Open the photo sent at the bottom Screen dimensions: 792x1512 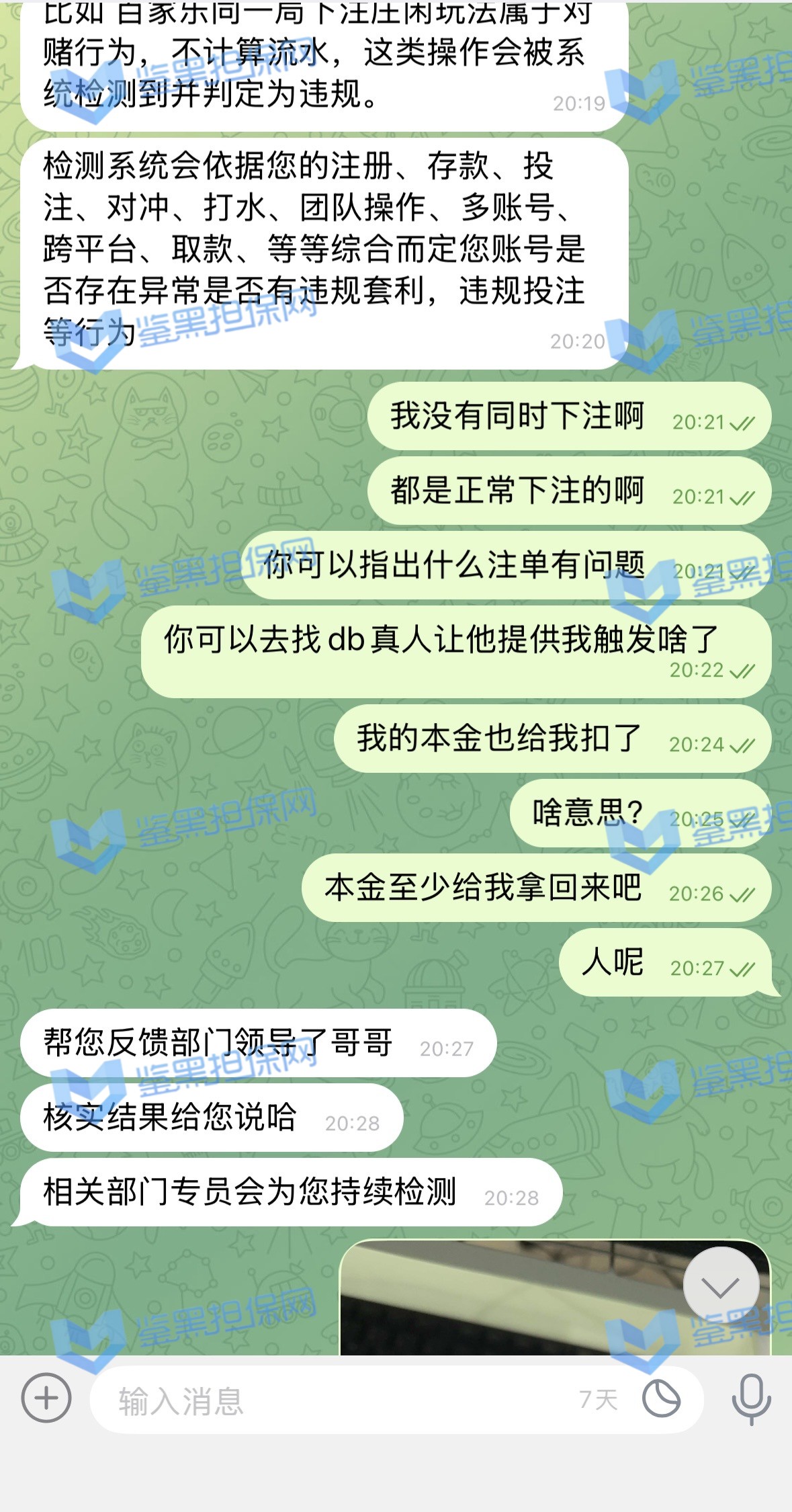pyautogui.click(x=511, y=1300)
